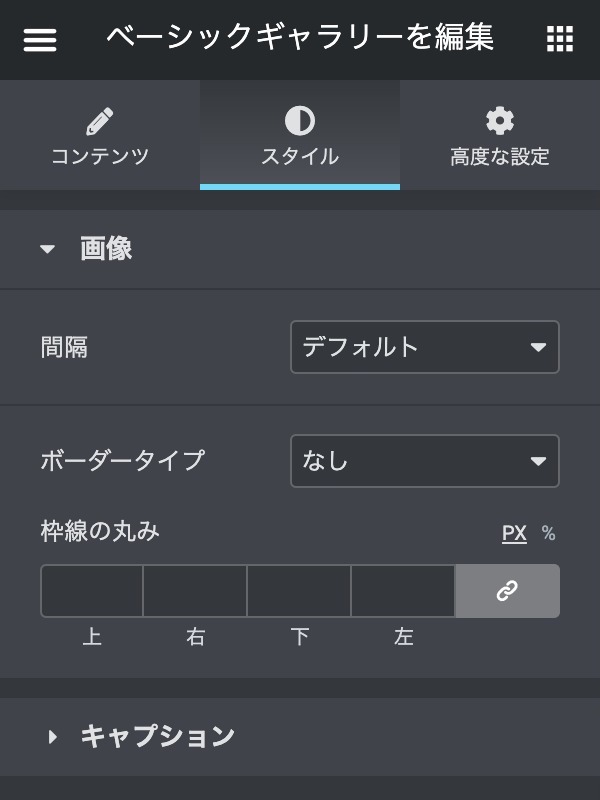This screenshot has height=800, width=600.
Task: Select PX unit for border radius
Action: 514,533
